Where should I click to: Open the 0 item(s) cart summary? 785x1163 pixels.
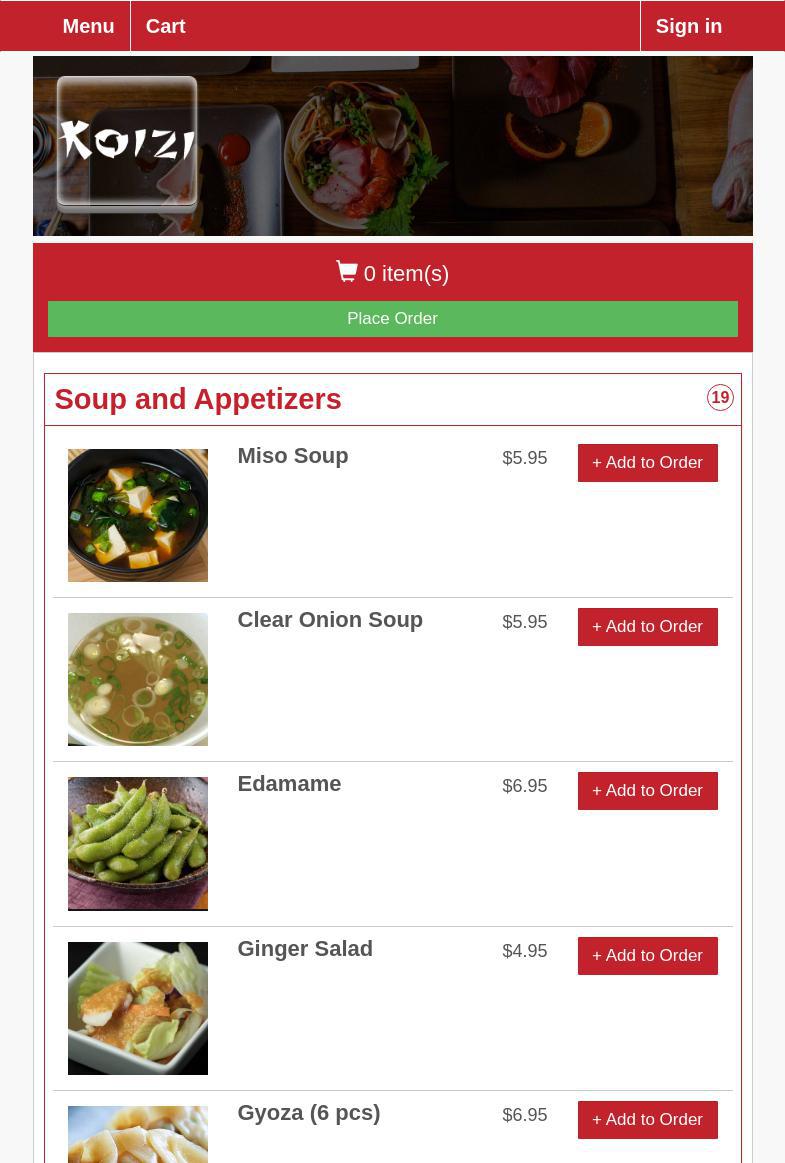[x=392, y=273]
